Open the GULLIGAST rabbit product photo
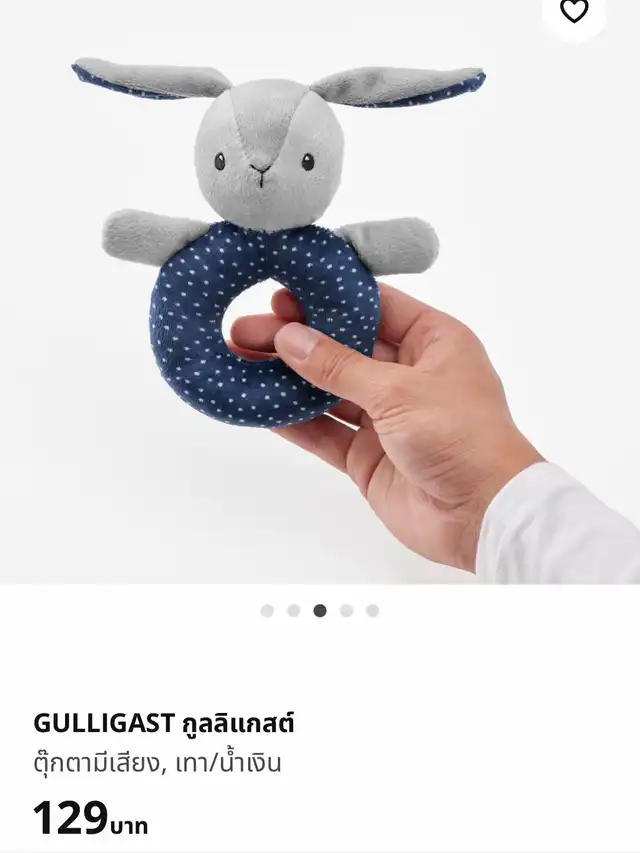 [x=300, y=290]
